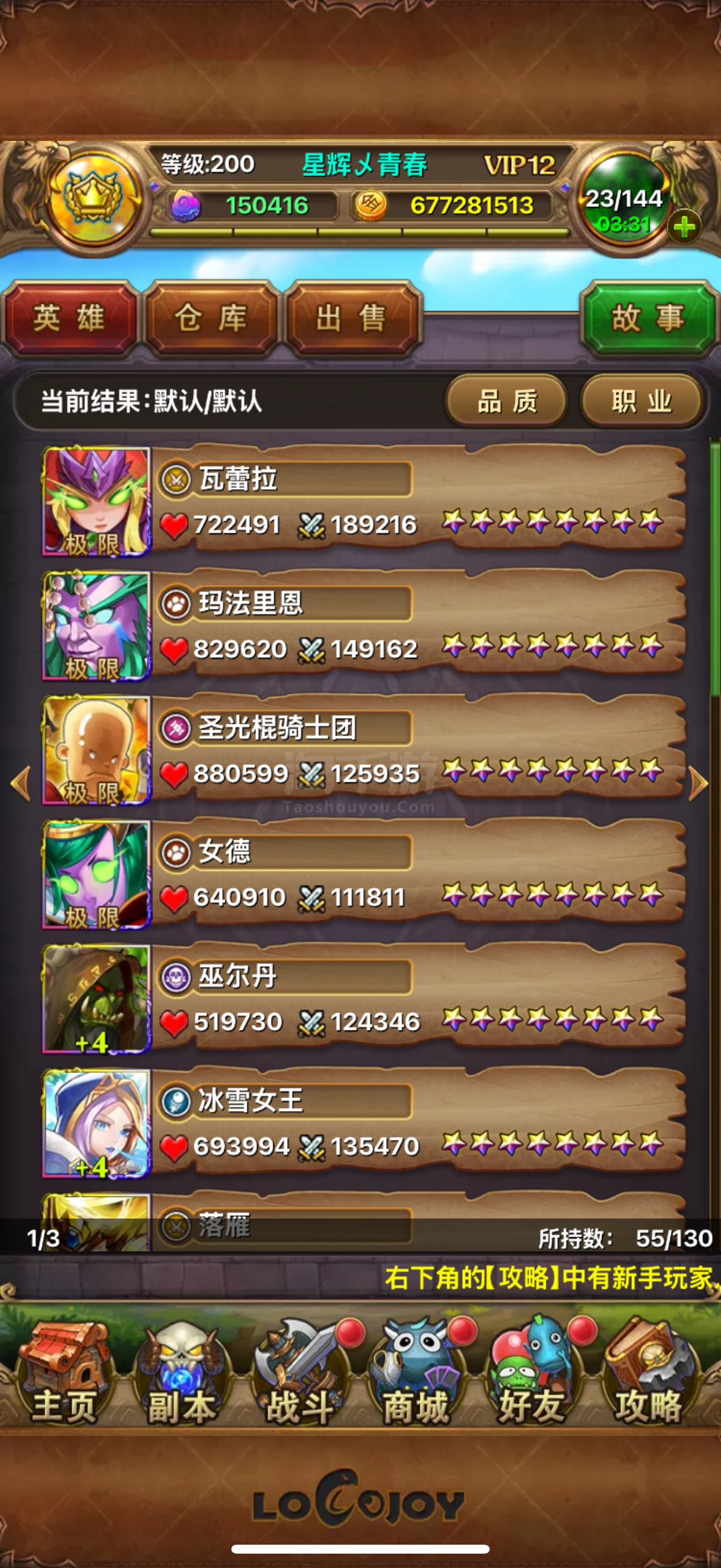Open the 故事 button

coord(649,318)
